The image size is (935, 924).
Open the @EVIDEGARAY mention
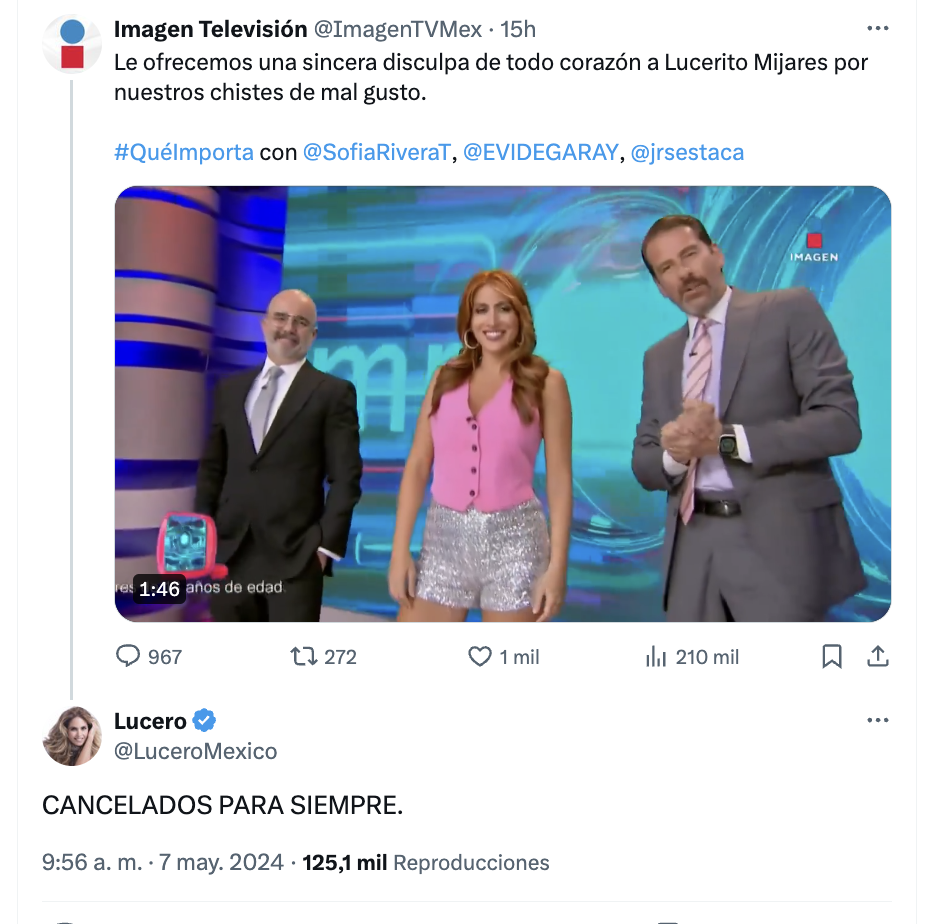541,153
